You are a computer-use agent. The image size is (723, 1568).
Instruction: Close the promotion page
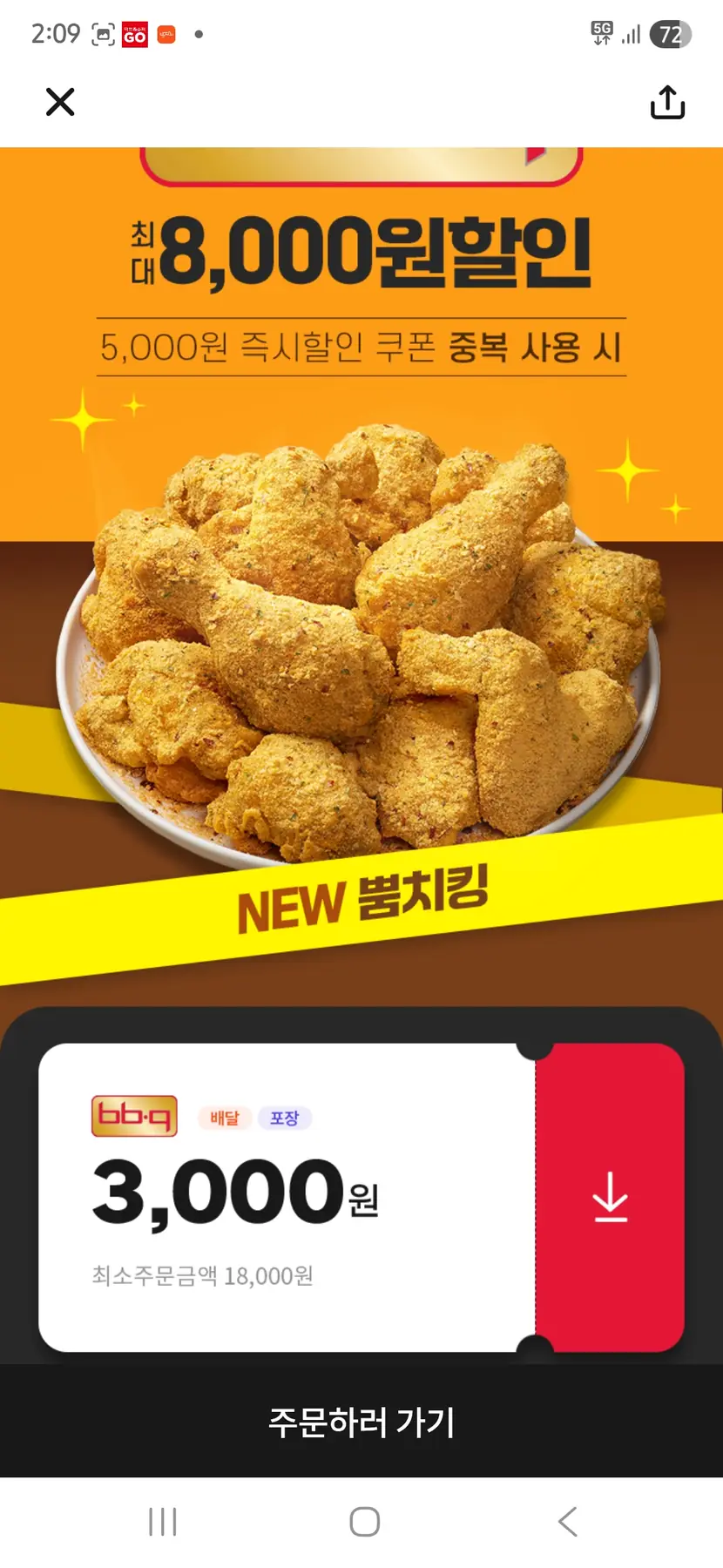tap(60, 102)
